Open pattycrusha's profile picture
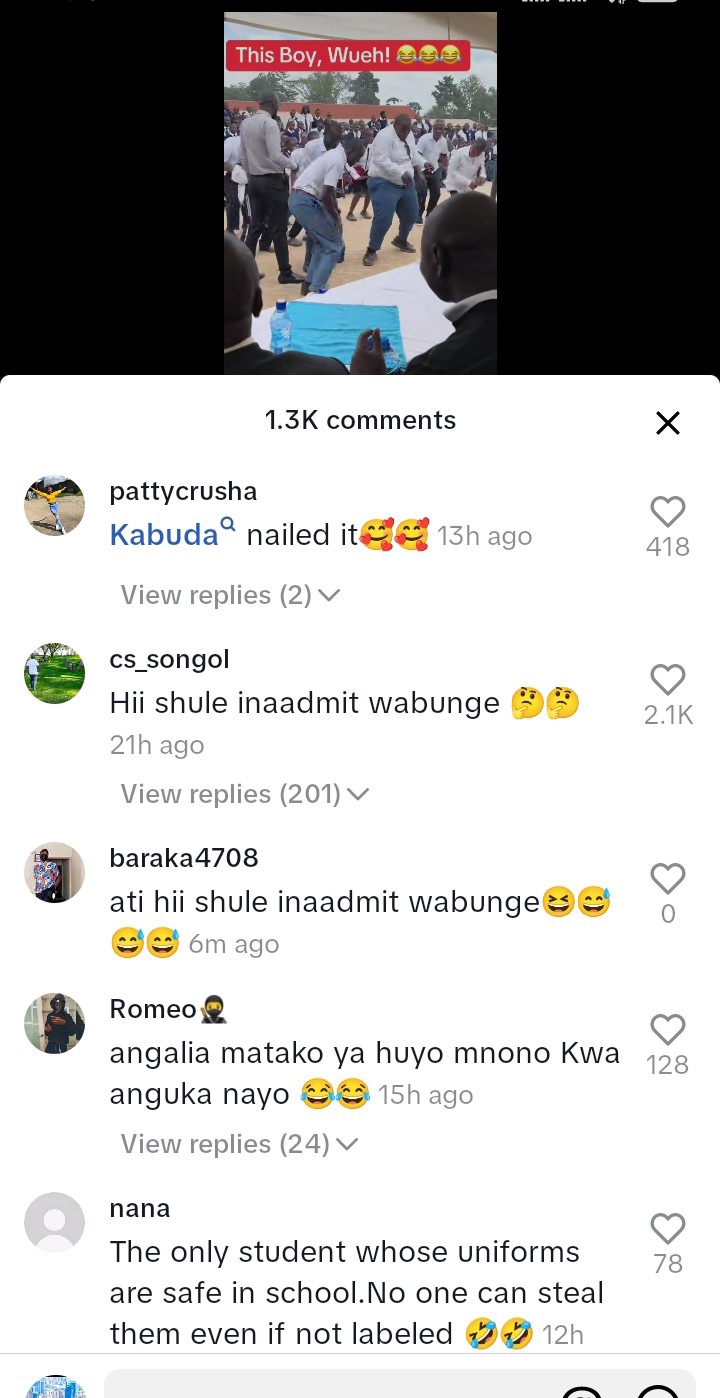The image size is (720, 1398). [54, 506]
